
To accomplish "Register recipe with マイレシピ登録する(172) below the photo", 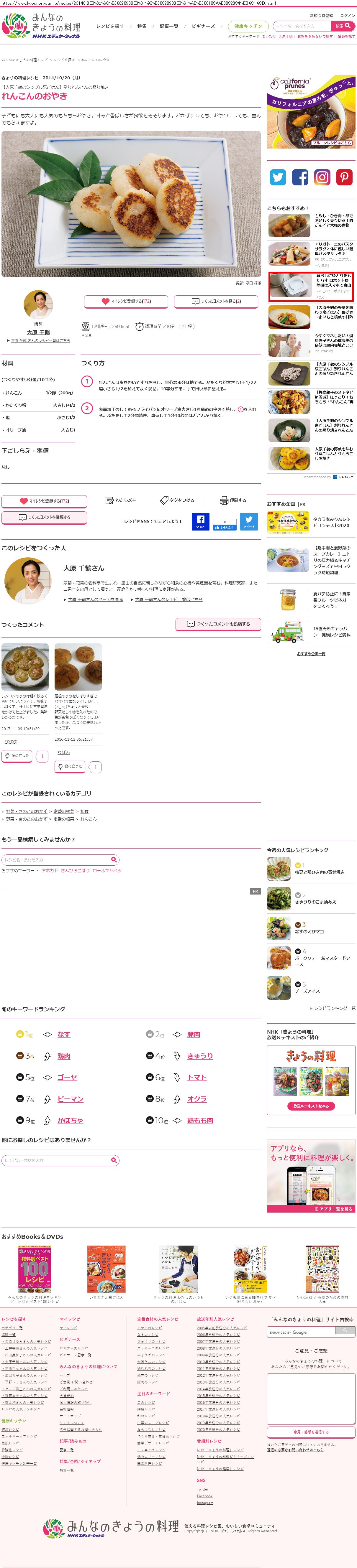I will [125, 301].
